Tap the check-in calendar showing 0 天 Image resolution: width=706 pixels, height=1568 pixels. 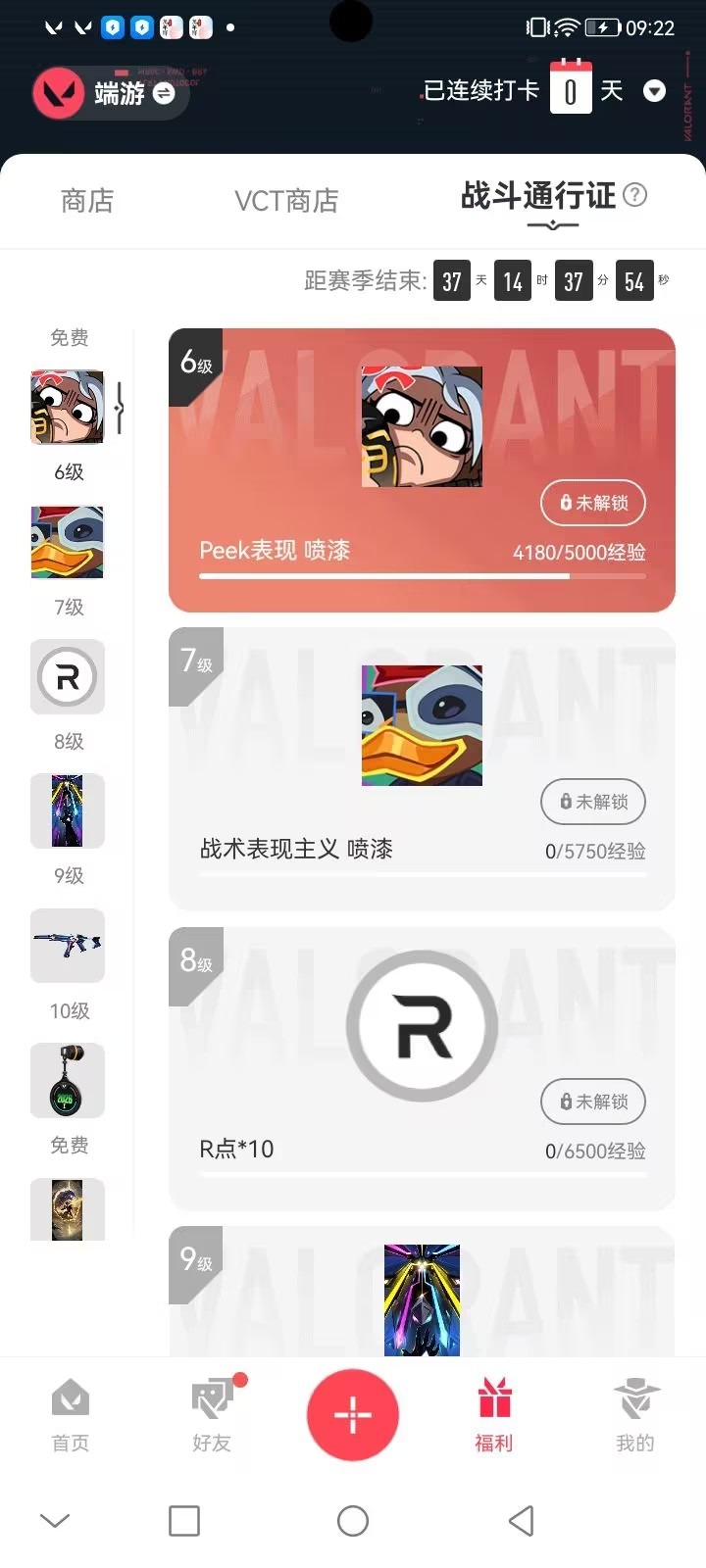click(572, 89)
